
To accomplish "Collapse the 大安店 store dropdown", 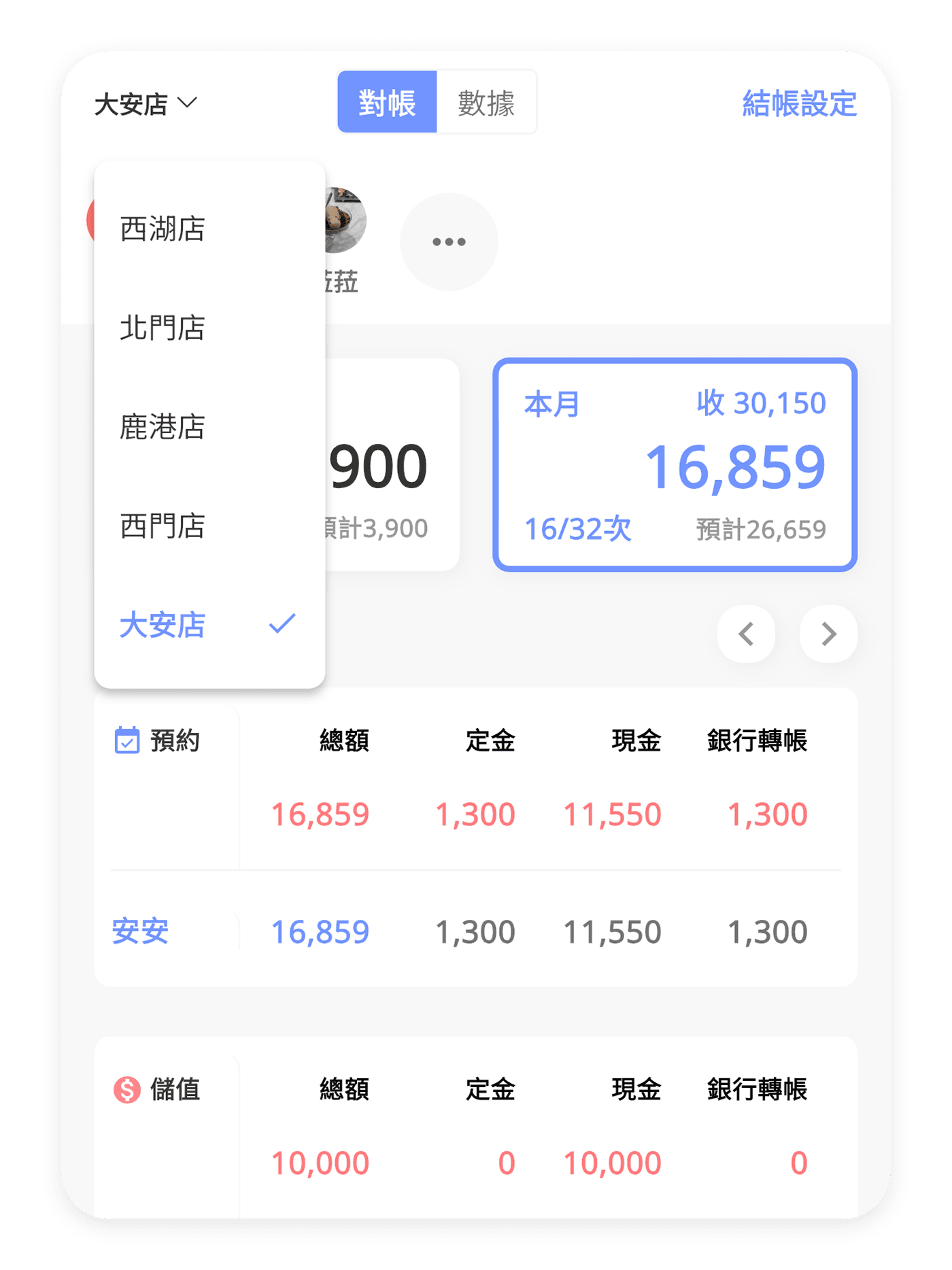I will coord(146,104).
